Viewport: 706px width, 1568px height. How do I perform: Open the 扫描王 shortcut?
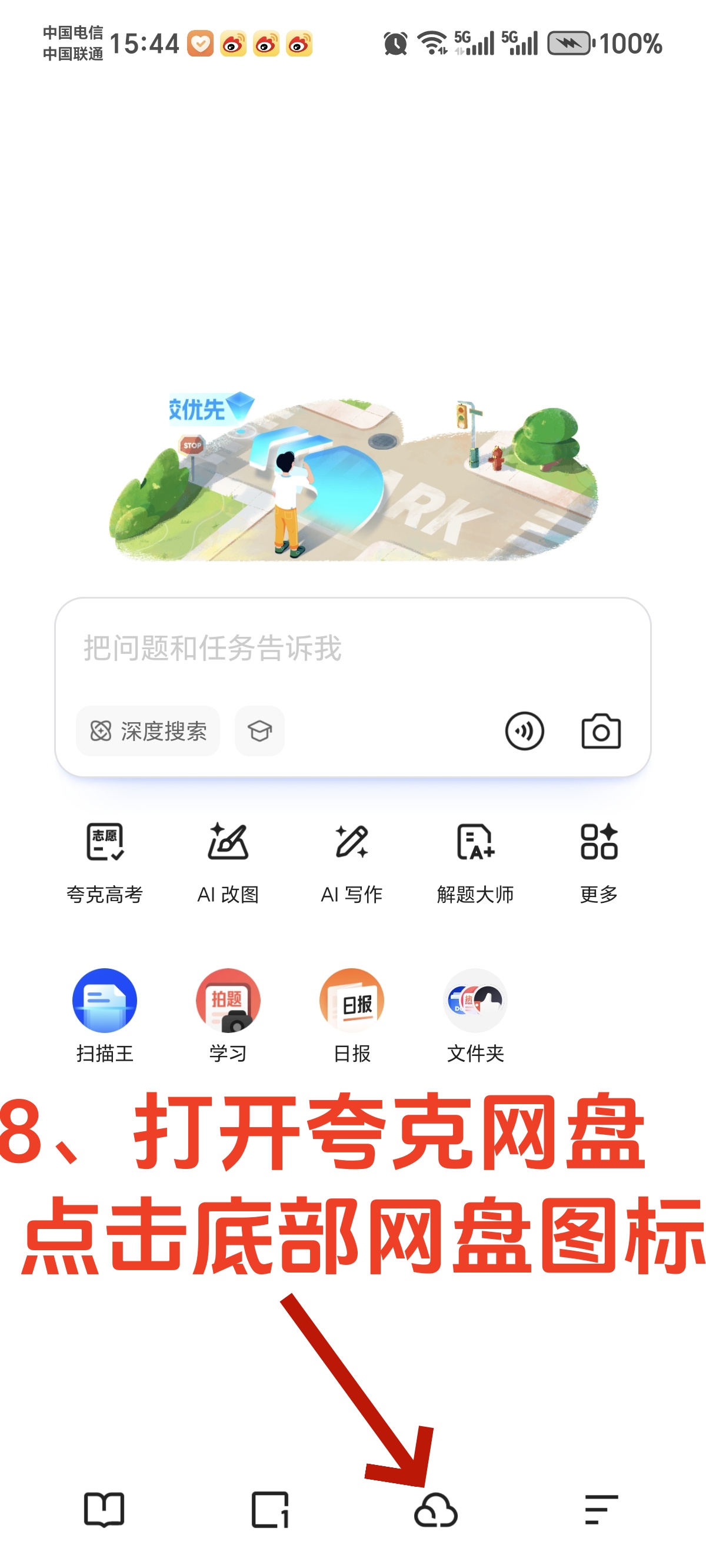point(105,1014)
